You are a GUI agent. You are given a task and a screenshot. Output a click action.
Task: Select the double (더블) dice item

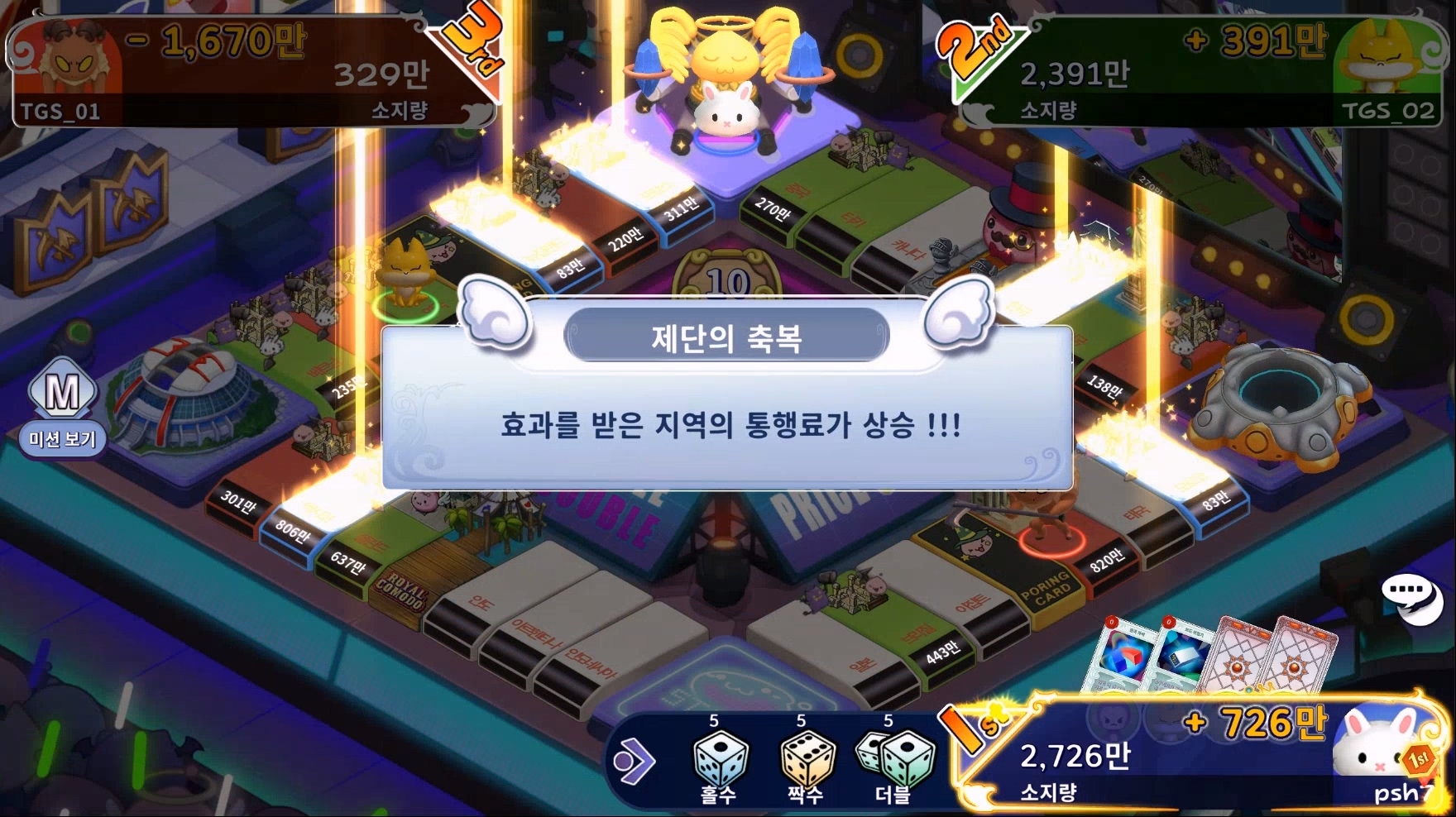(895, 761)
